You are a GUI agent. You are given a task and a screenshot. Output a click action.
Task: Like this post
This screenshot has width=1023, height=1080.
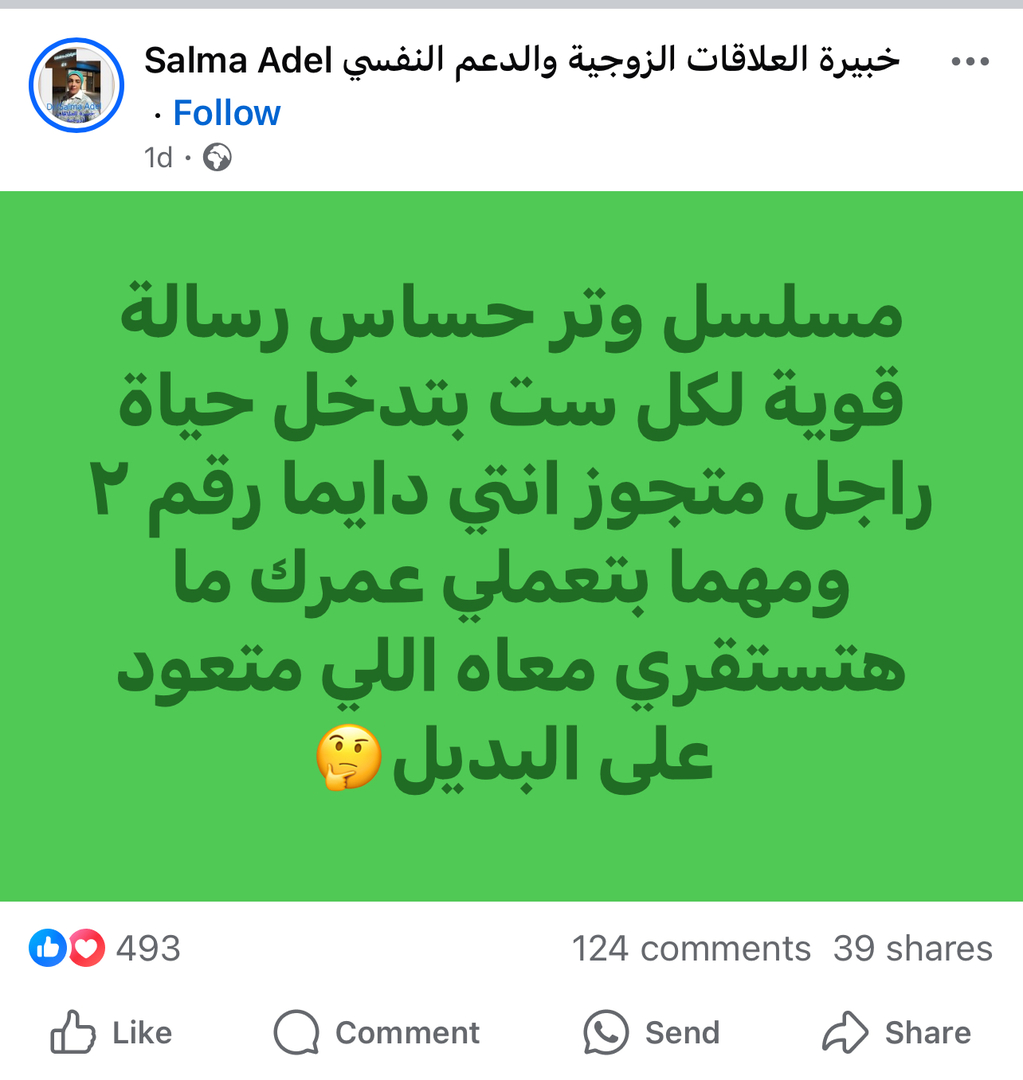click(x=111, y=1032)
